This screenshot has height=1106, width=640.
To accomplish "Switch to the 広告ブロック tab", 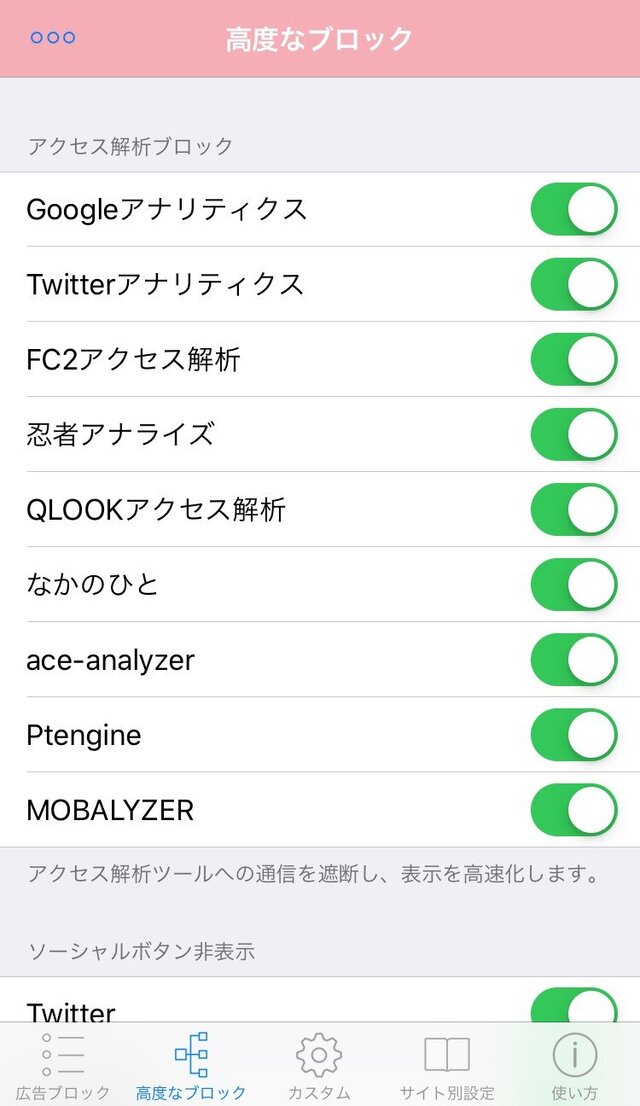I will point(63,1066).
